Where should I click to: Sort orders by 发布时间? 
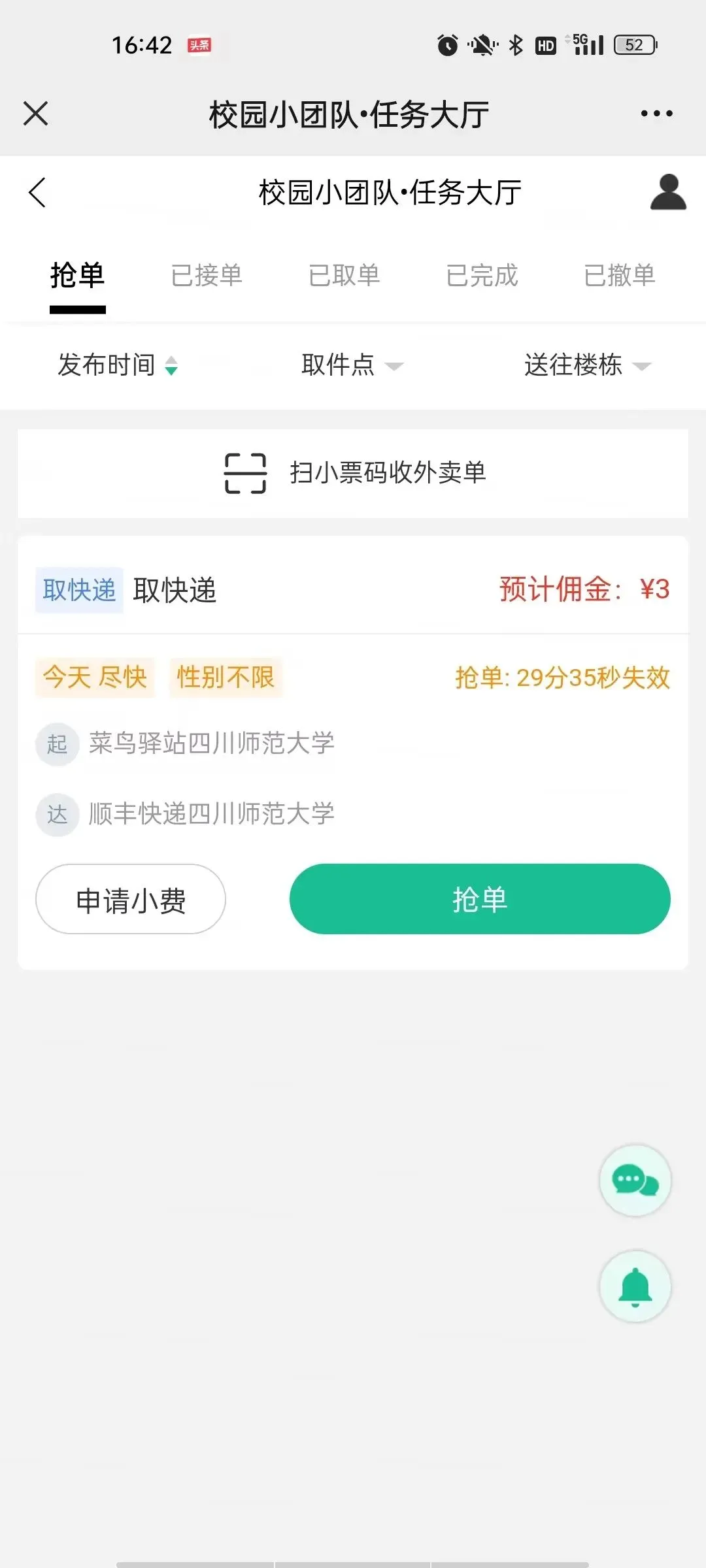point(118,365)
